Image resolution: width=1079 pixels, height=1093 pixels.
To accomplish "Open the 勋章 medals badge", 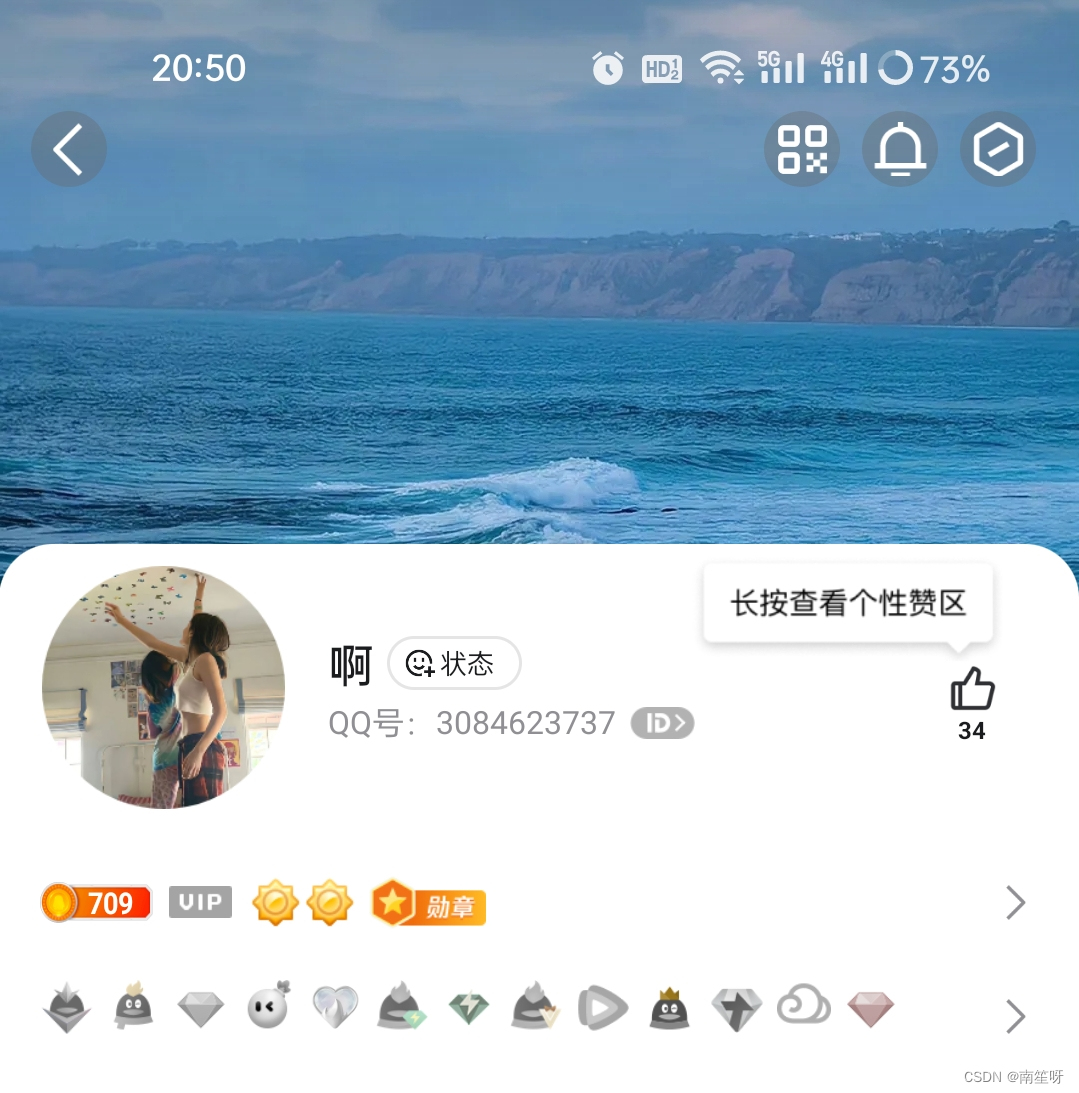I will (x=429, y=905).
